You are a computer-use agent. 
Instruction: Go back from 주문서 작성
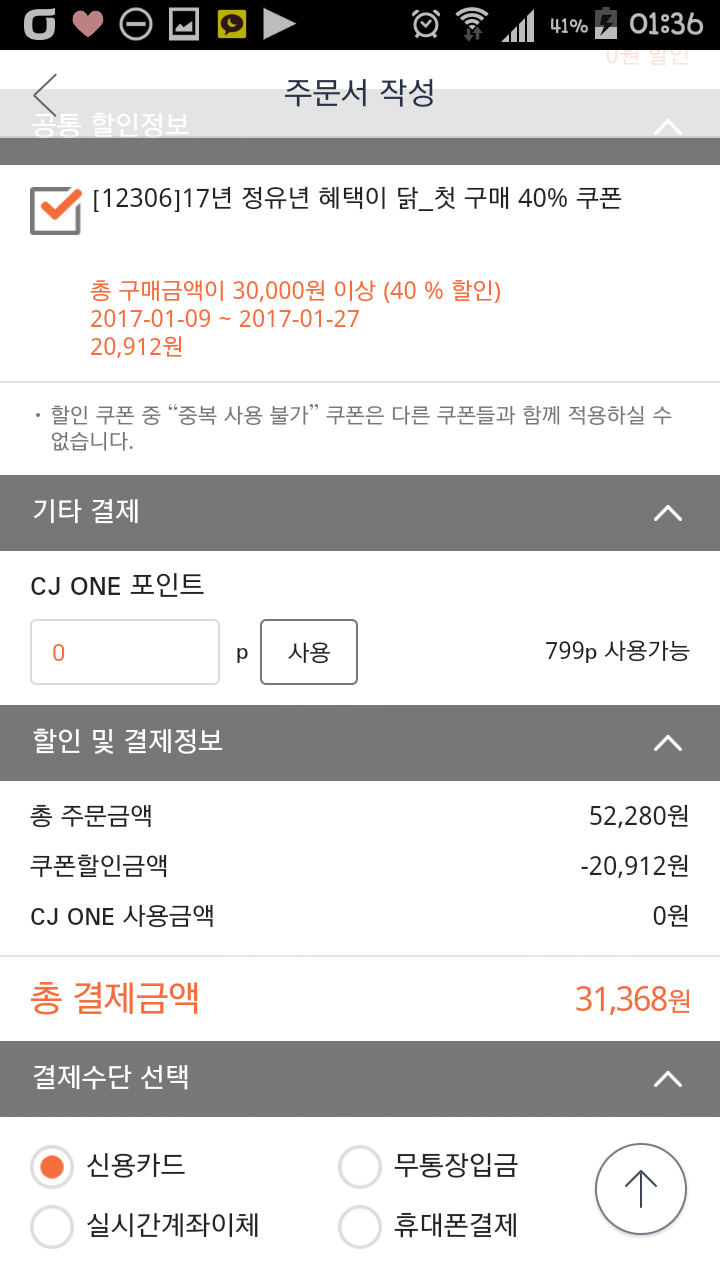45,95
